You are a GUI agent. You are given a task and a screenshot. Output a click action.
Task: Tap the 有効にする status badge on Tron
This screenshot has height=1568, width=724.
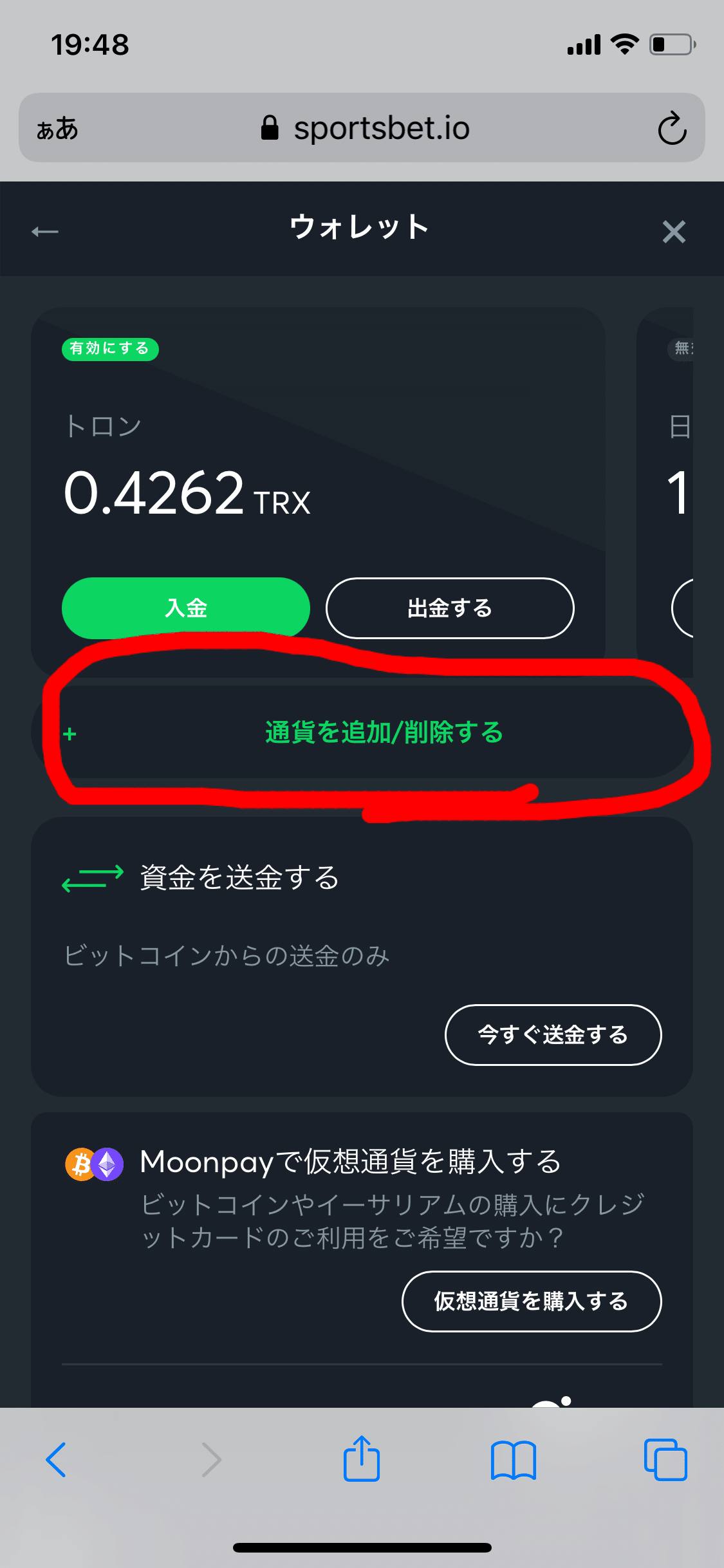coord(109,349)
